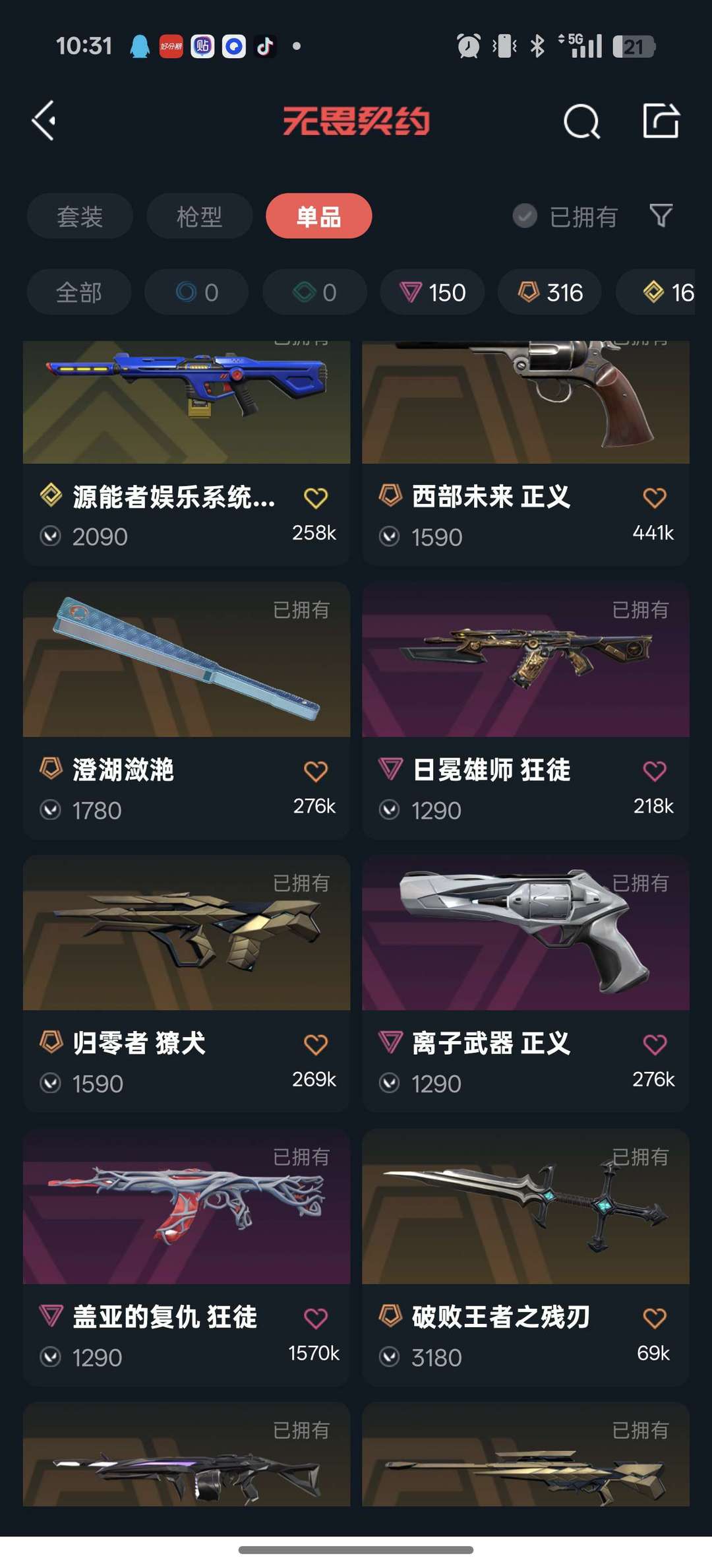Like the 西部未来 正义 skin
The image size is (712, 1568).
pos(655,497)
